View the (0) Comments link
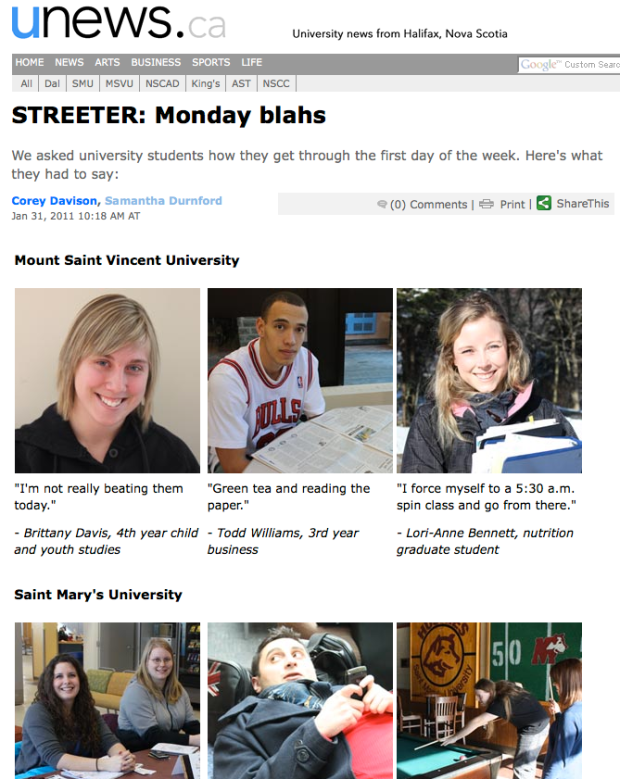The image size is (620, 779). (x=428, y=204)
